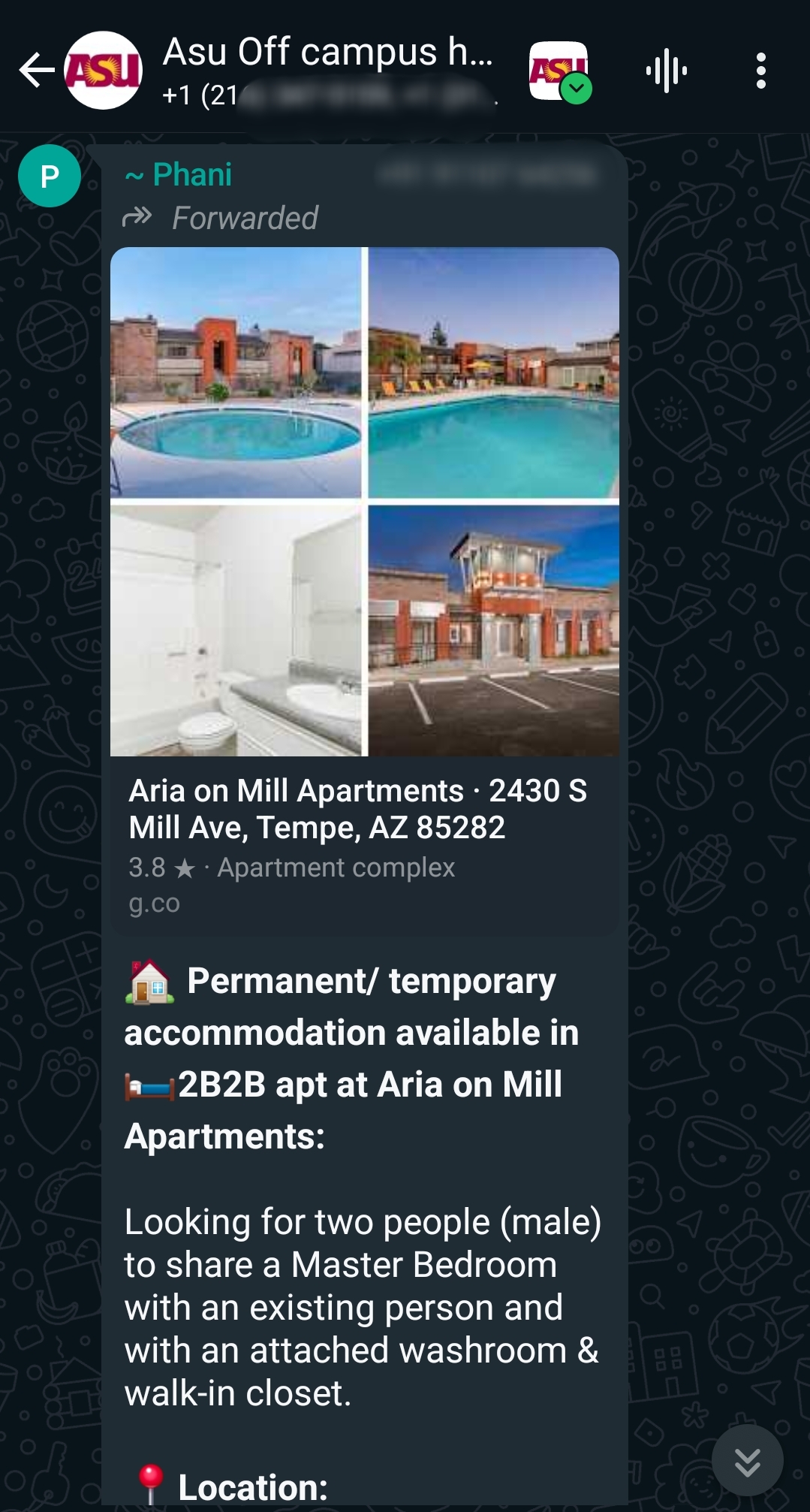Tap Phani's sender name
Screen dimensions: 810x1512
coord(191,175)
